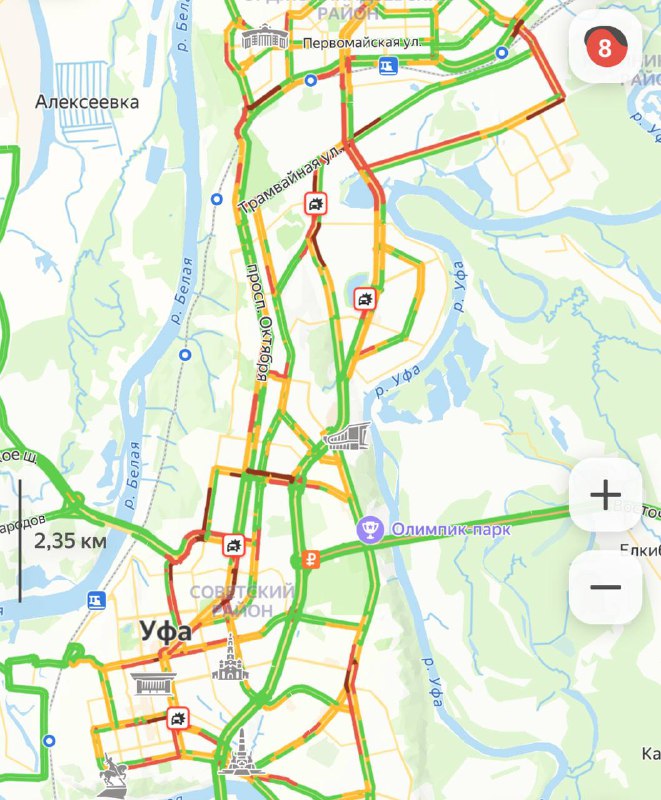Zoom out with the minus button

click(605, 586)
